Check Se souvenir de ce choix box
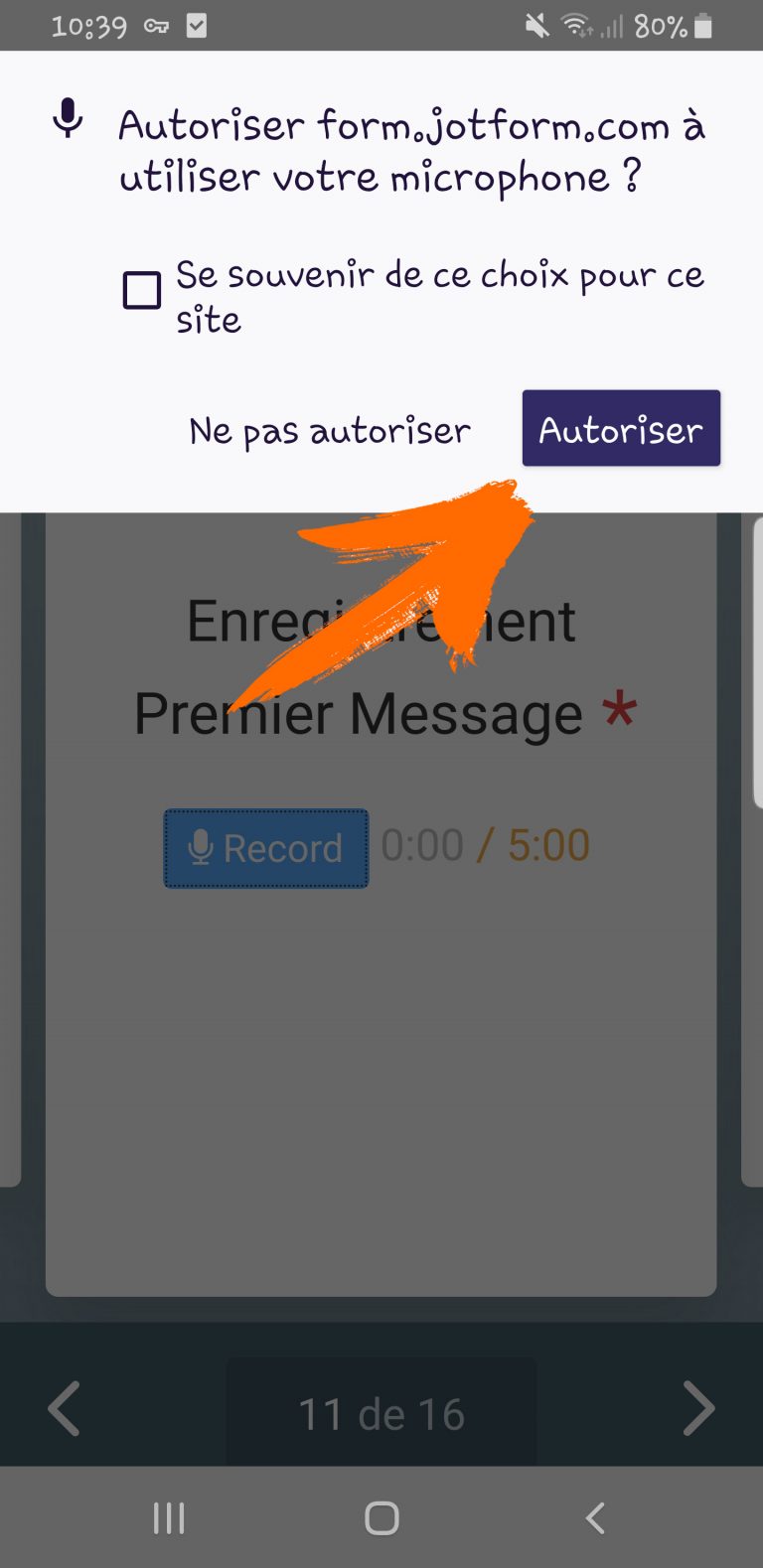The image size is (763, 1568). (142, 291)
